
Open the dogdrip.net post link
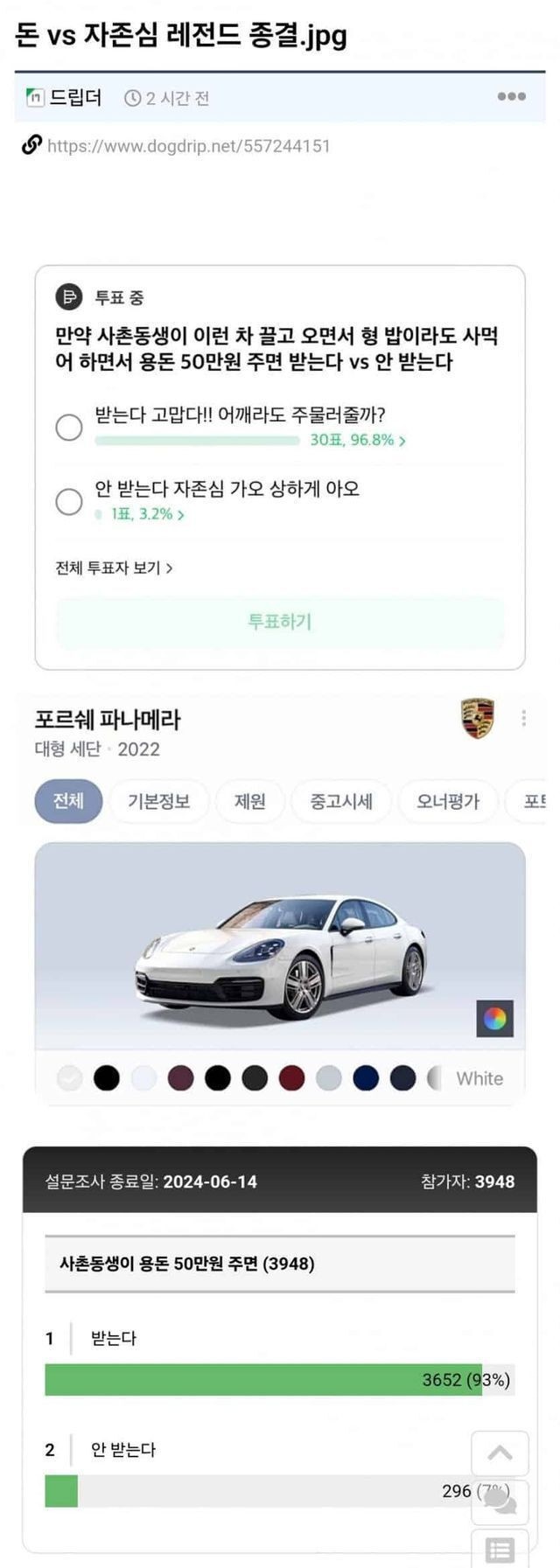coord(188,146)
